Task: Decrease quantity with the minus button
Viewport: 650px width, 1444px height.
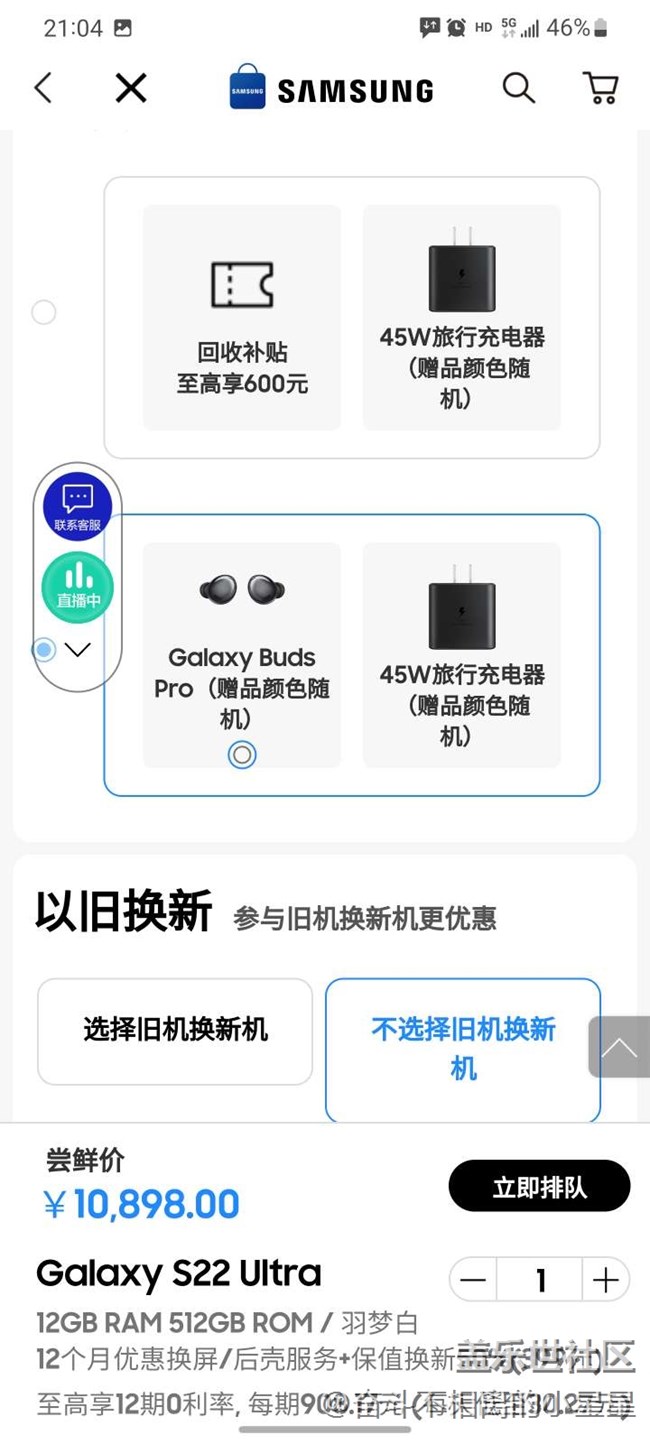Action: (474, 1280)
